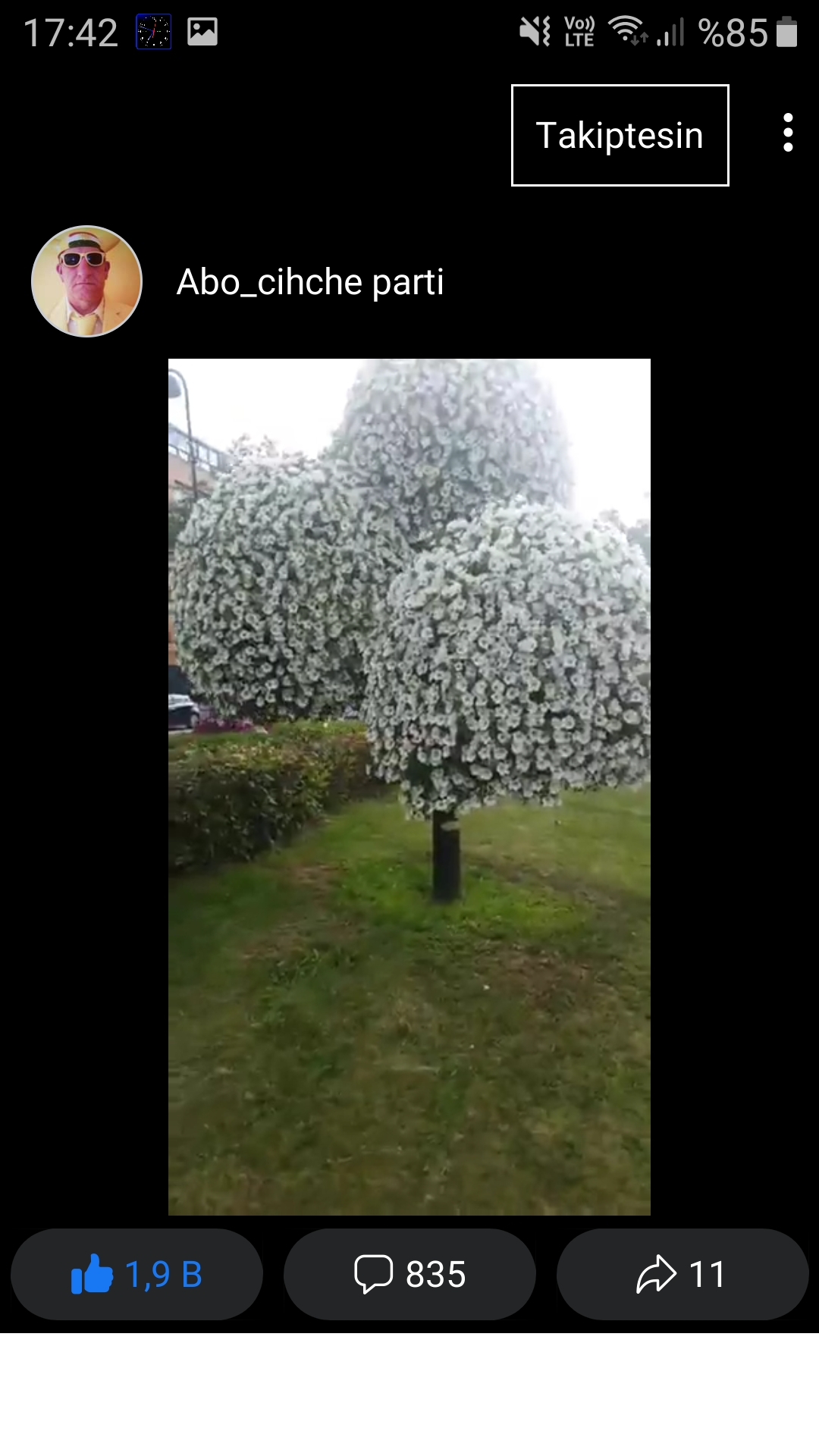Open the Abo_cihche parti profile name
This screenshot has width=819, height=1456.
(x=309, y=282)
